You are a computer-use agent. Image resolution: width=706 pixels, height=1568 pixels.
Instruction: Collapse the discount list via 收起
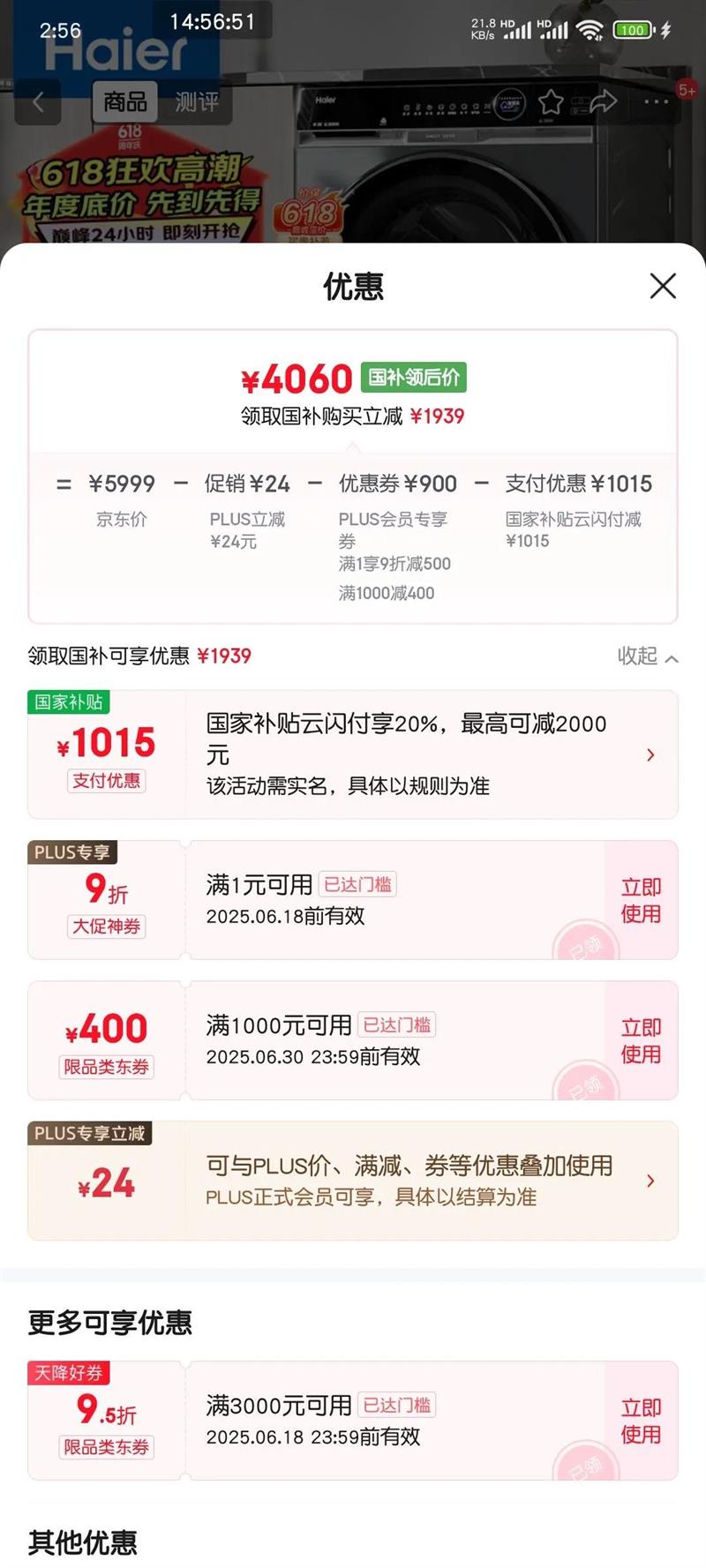[647, 656]
